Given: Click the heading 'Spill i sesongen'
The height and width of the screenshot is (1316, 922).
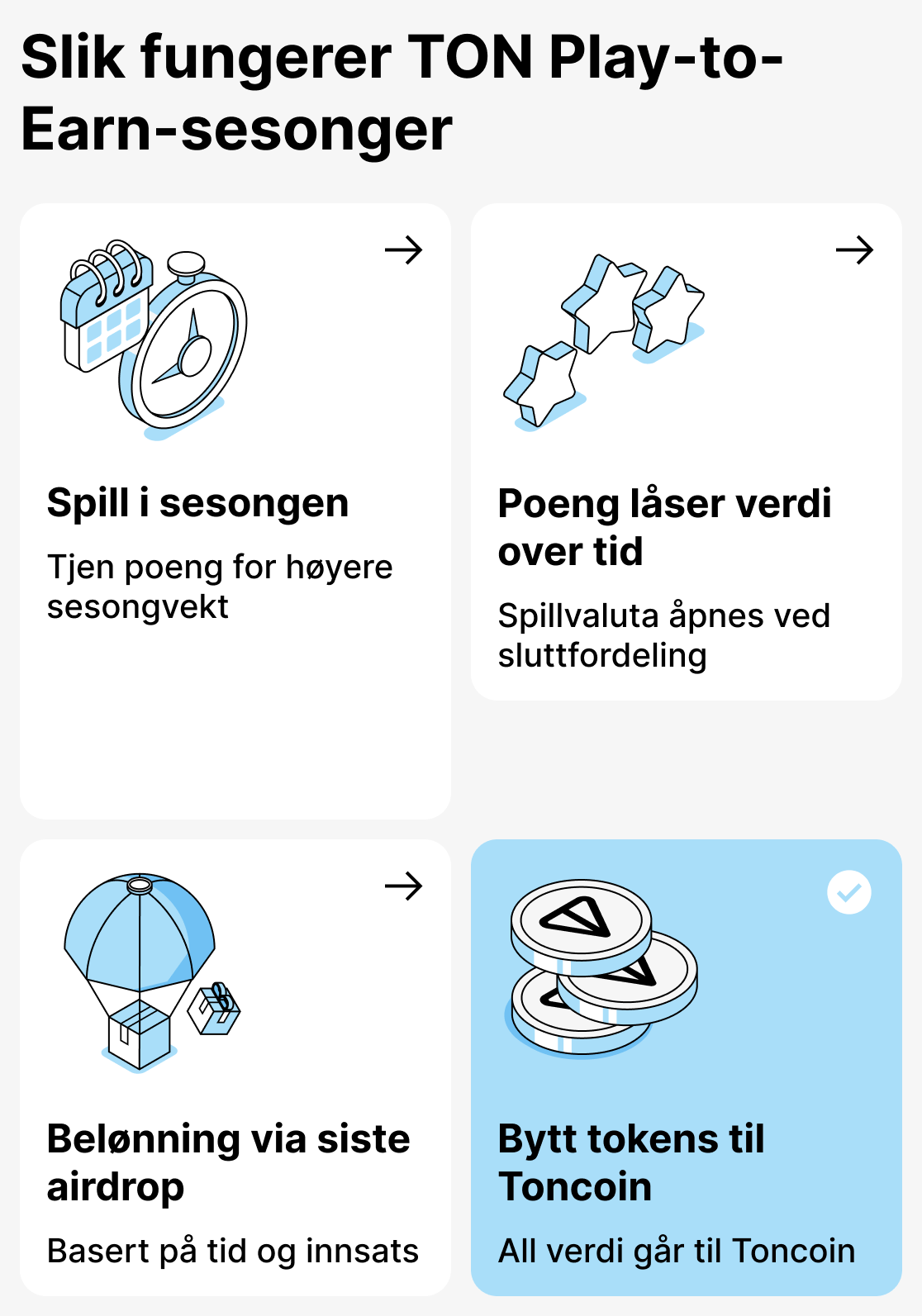Looking at the screenshot, I should [x=198, y=502].
